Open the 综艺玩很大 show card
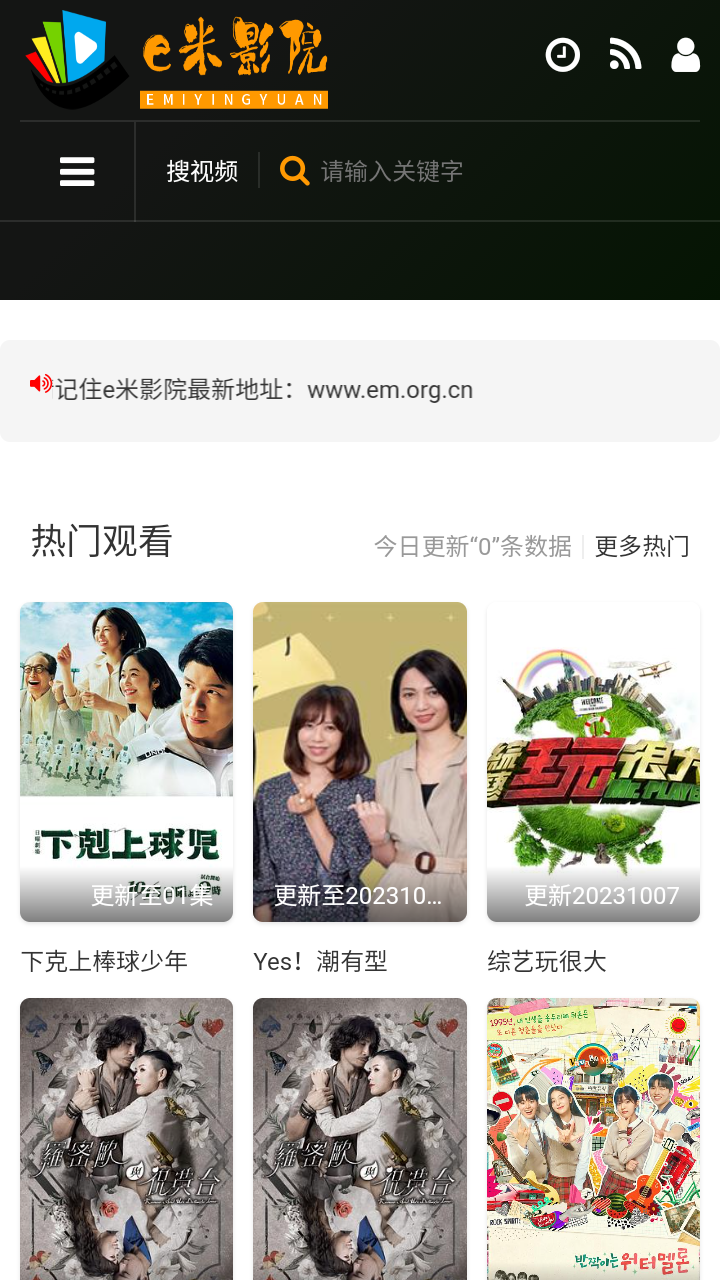This screenshot has height=1280, width=720. pyautogui.click(x=593, y=761)
